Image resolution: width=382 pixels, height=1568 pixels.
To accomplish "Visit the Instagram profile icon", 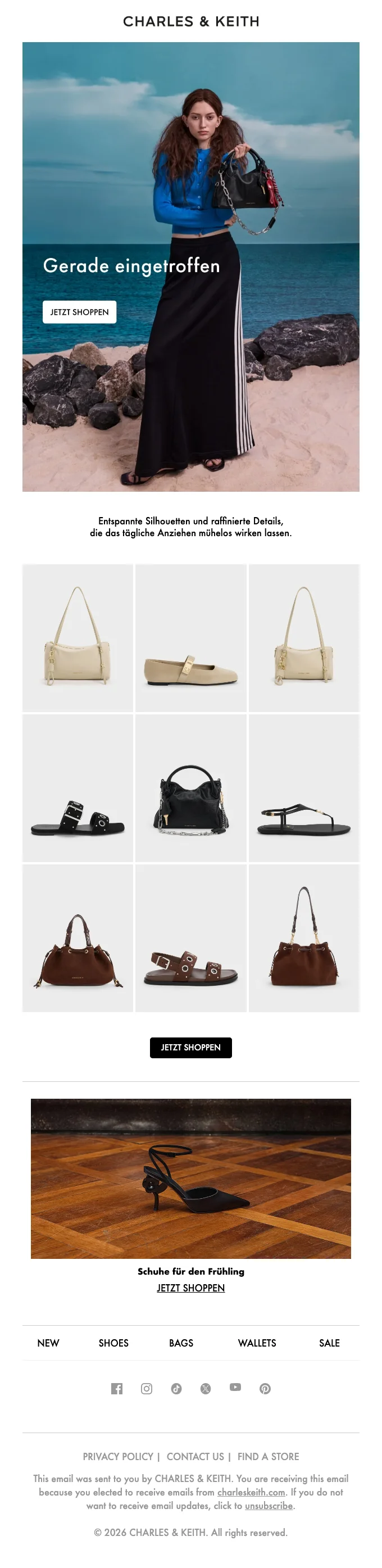I will pos(147,1388).
